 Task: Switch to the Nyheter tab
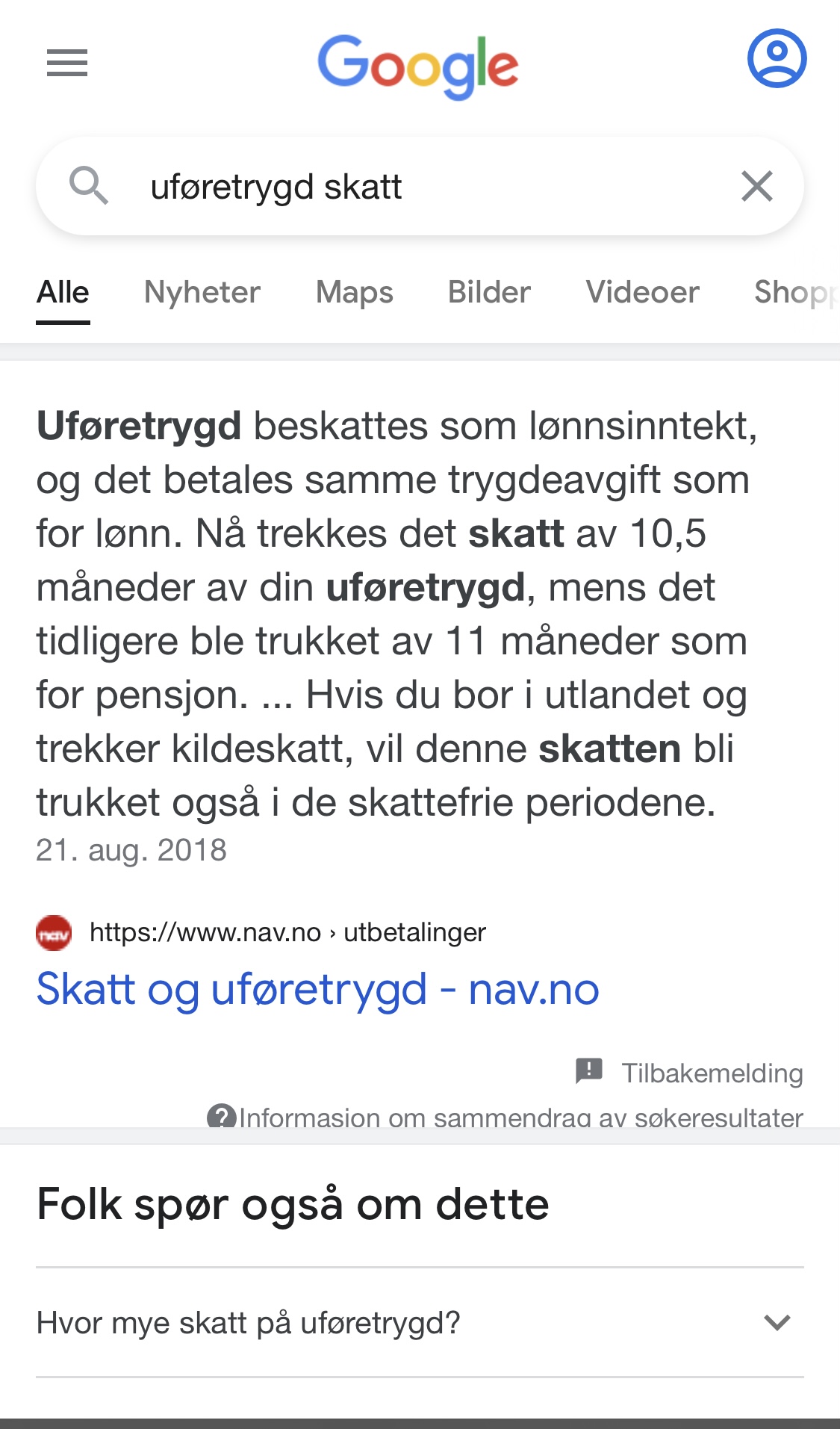[x=202, y=292]
